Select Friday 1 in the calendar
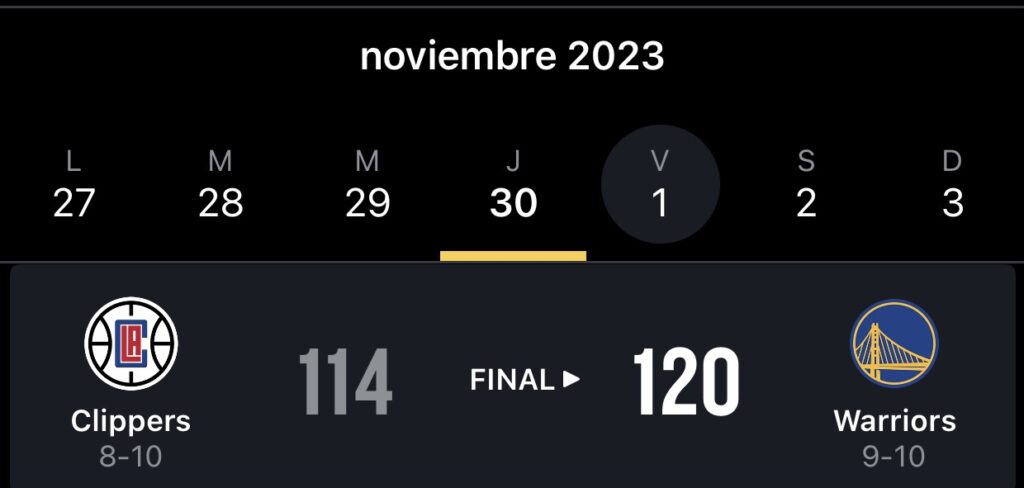 660,187
